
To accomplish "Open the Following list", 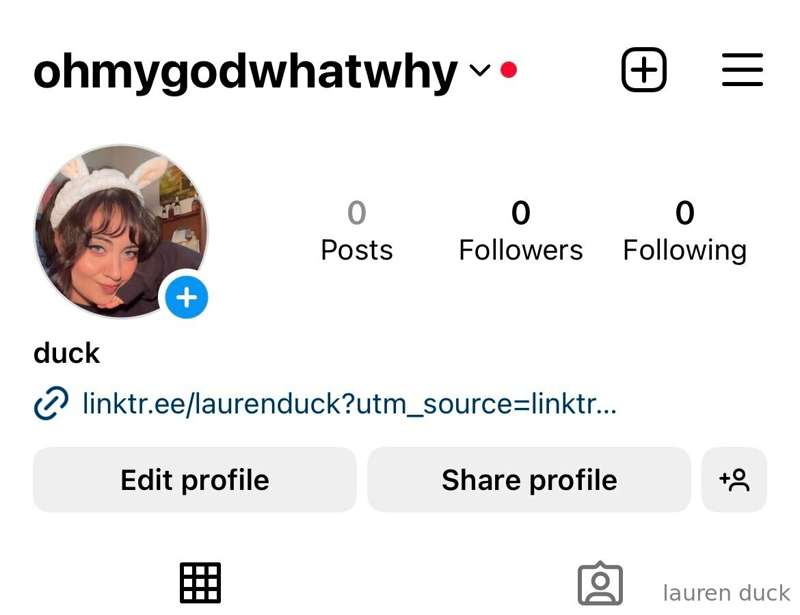I will [684, 231].
